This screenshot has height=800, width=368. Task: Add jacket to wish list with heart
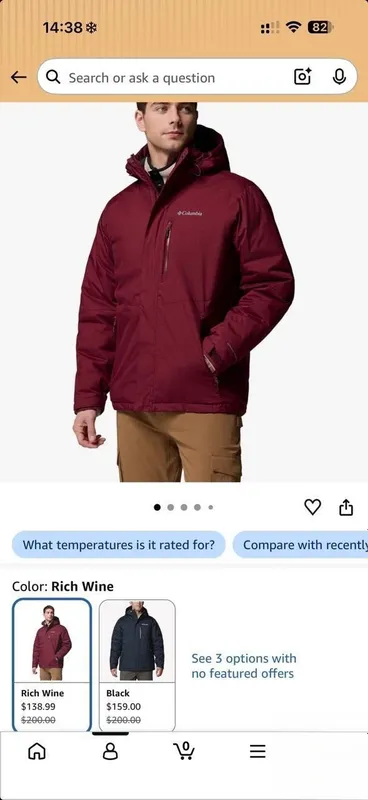[312, 507]
